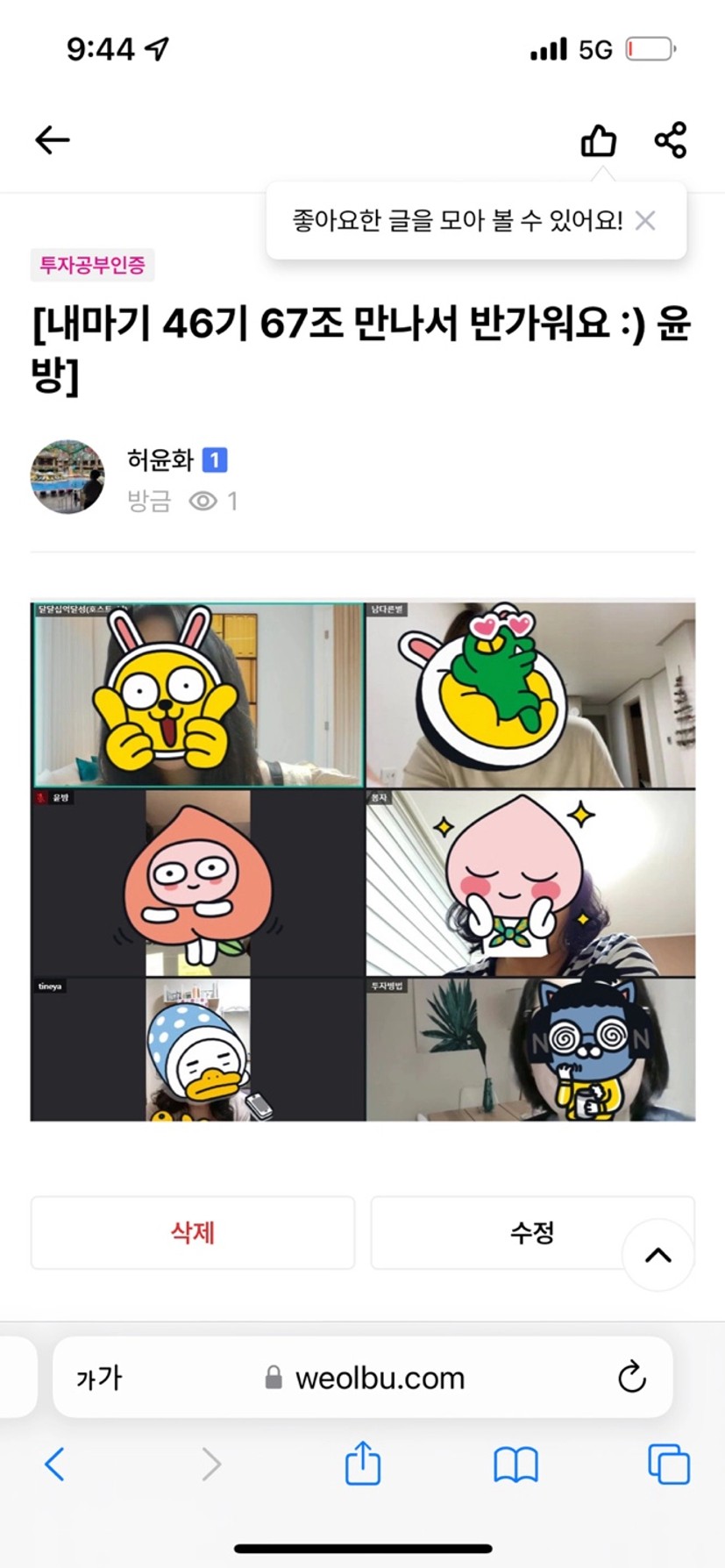This screenshot has width=725, height=1568.
Task: Open the Zoom meeting screenshot image
Action: [363, 861]
